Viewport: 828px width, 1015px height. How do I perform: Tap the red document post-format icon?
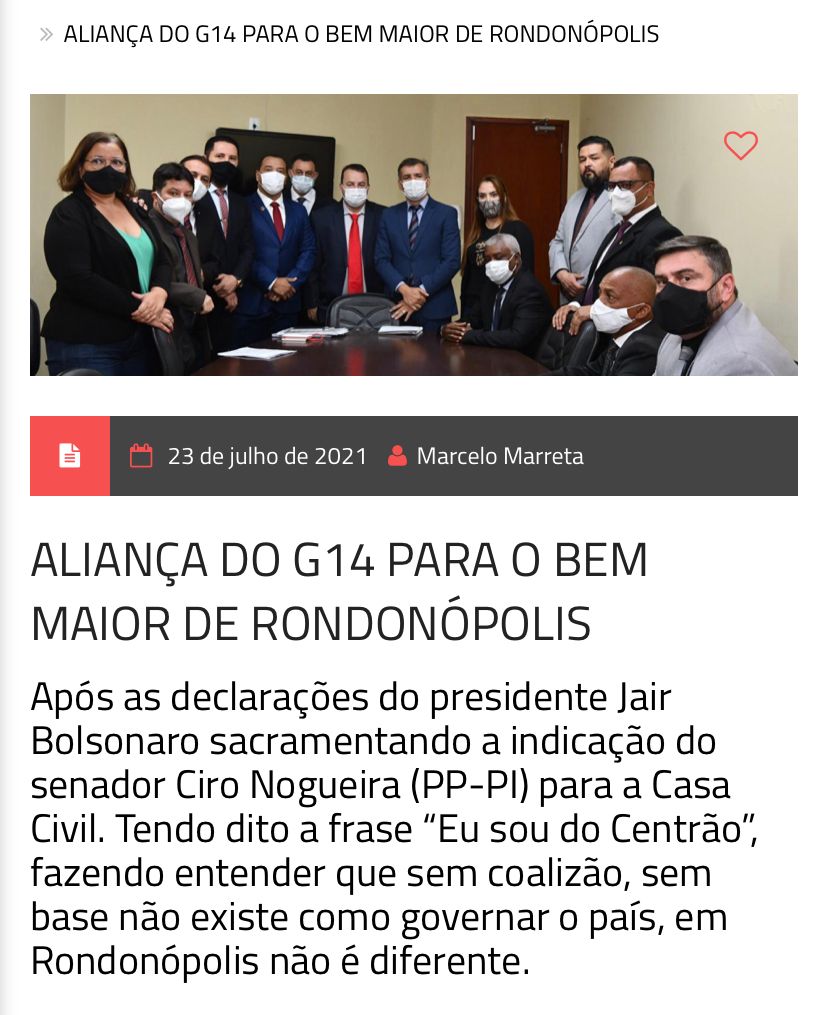tap(70, 457)
